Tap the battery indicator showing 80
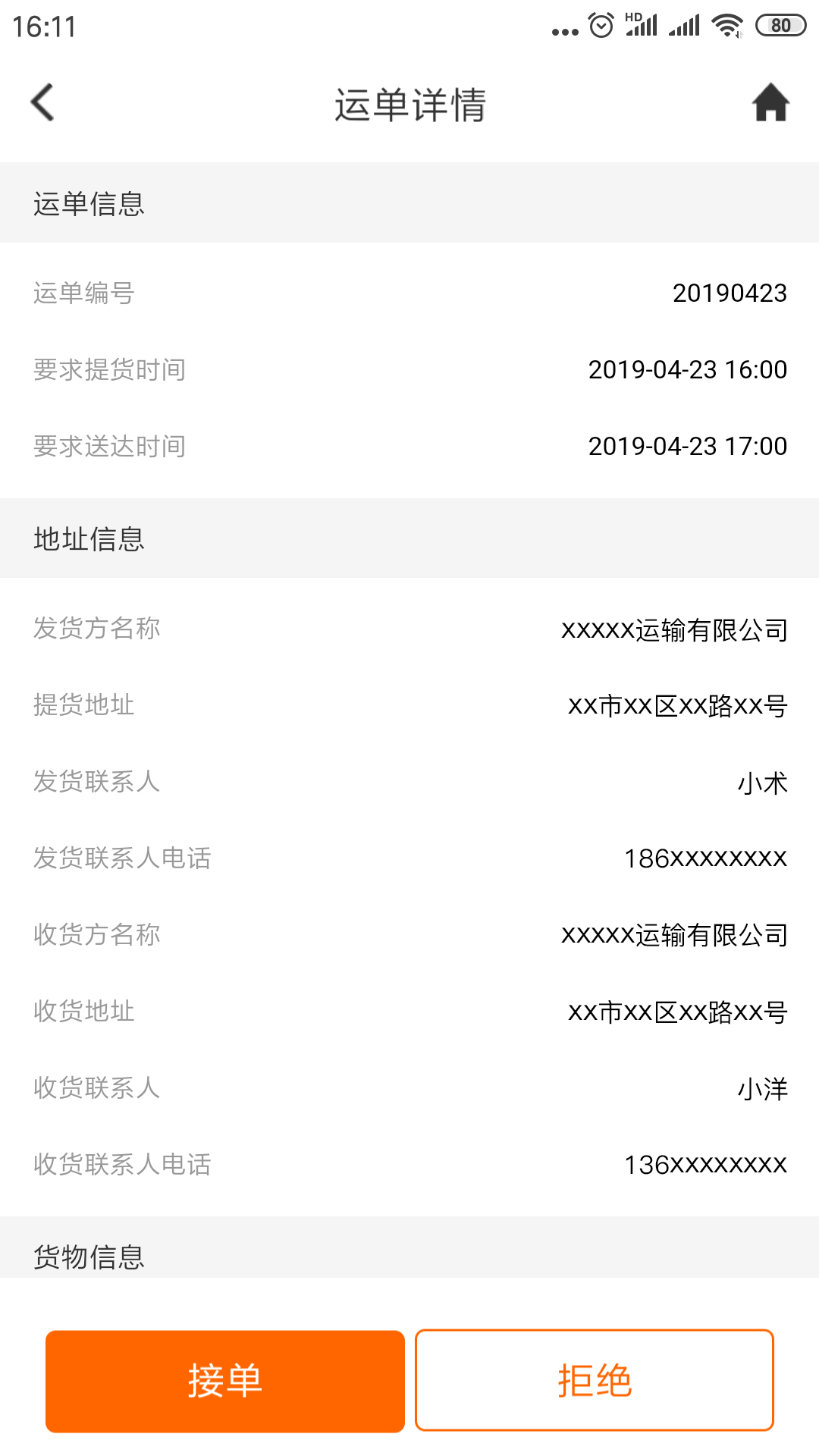 779,24
